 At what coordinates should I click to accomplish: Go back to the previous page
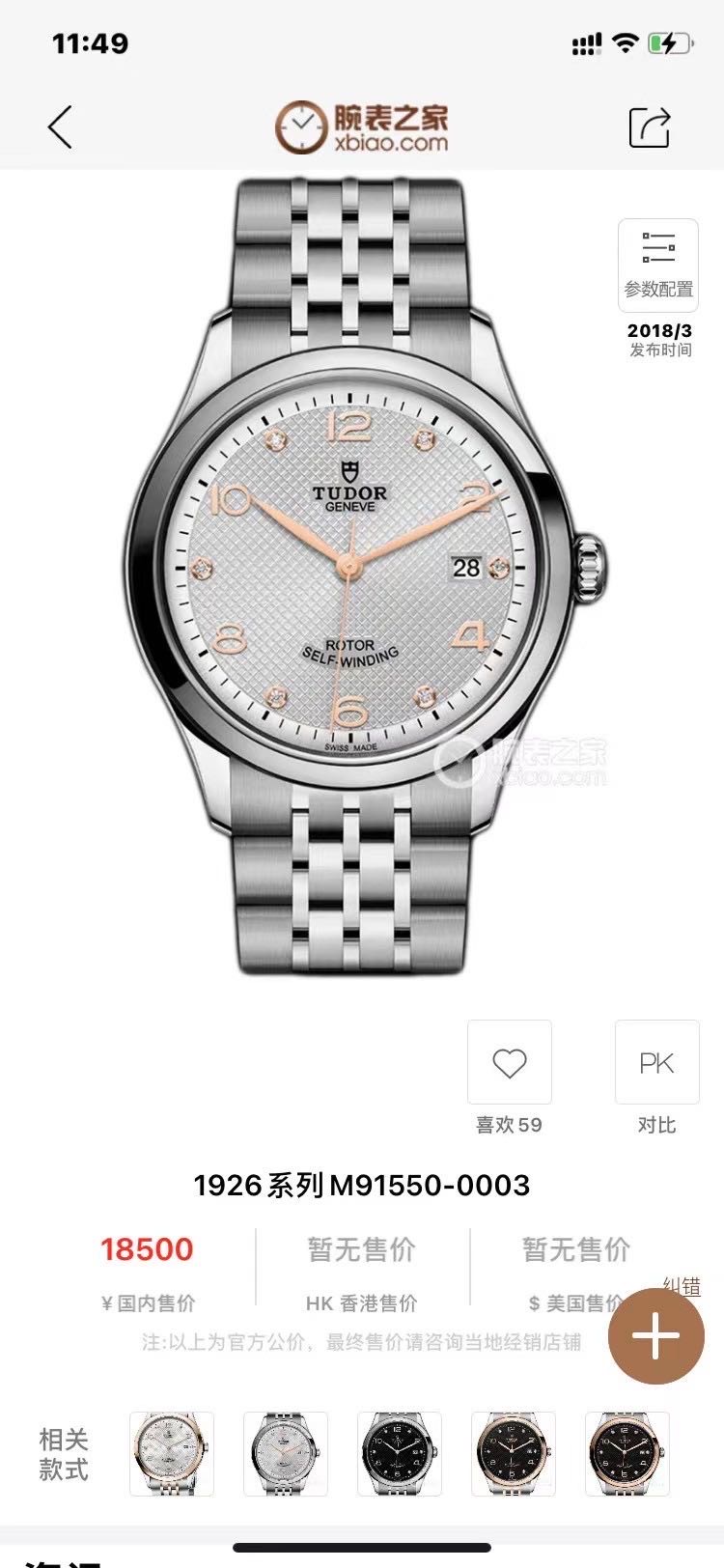60,126
